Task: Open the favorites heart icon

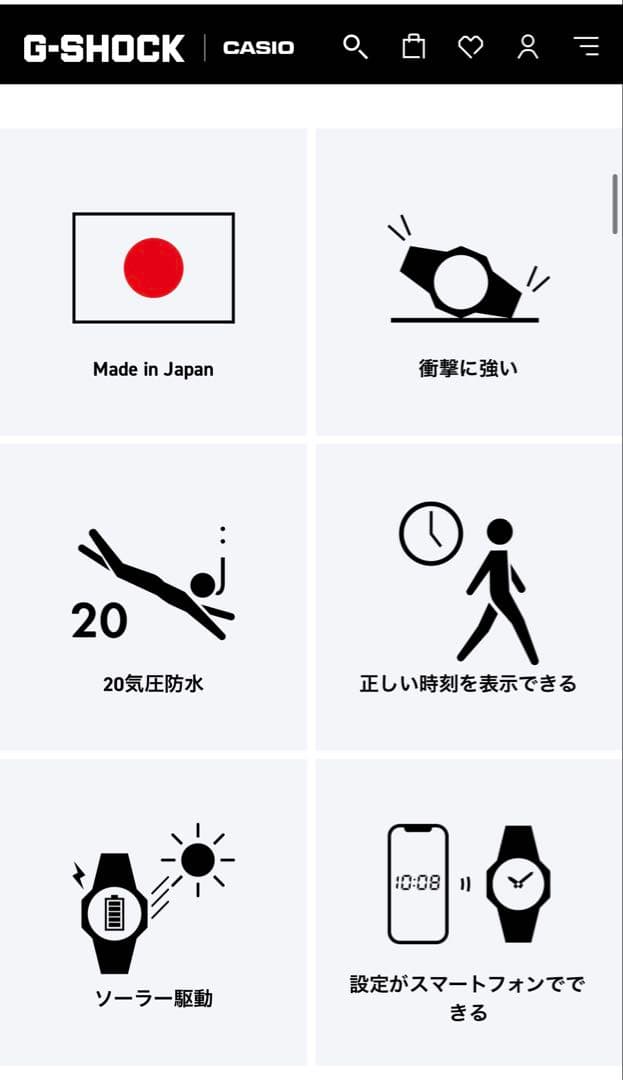Action: coord(470,46)
